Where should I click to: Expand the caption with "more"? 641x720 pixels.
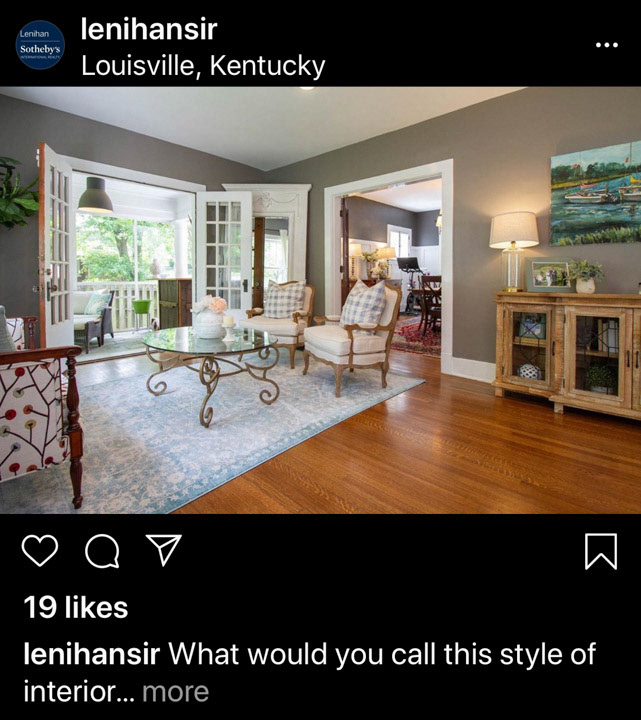click(175, 691)
